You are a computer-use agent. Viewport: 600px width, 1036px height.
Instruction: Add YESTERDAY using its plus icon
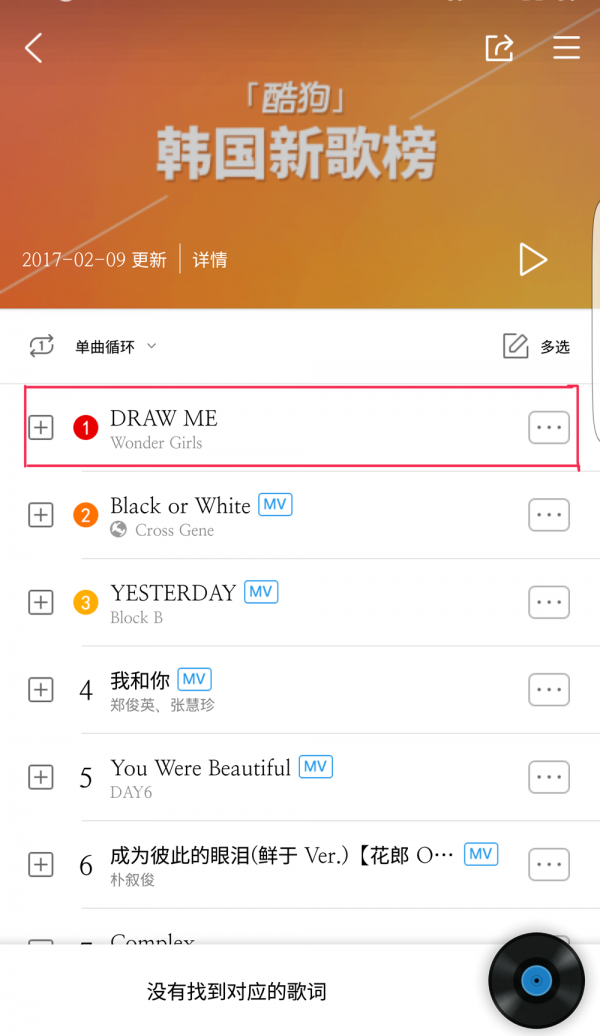(x=40, y=602)
